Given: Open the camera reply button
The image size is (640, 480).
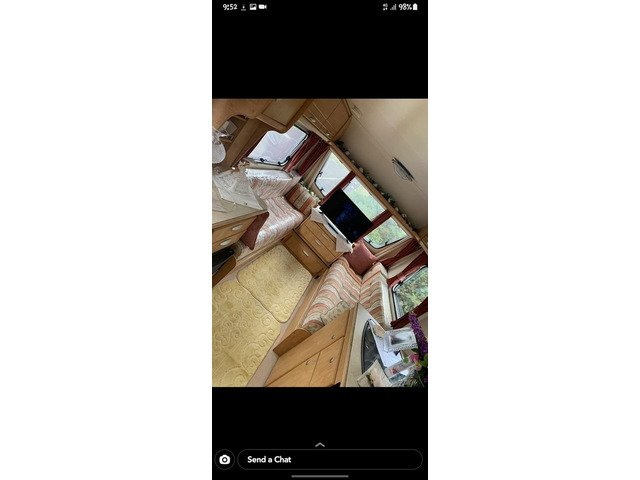Looking at the screenshot, I should pyautogui.click(x=224, y=460).
